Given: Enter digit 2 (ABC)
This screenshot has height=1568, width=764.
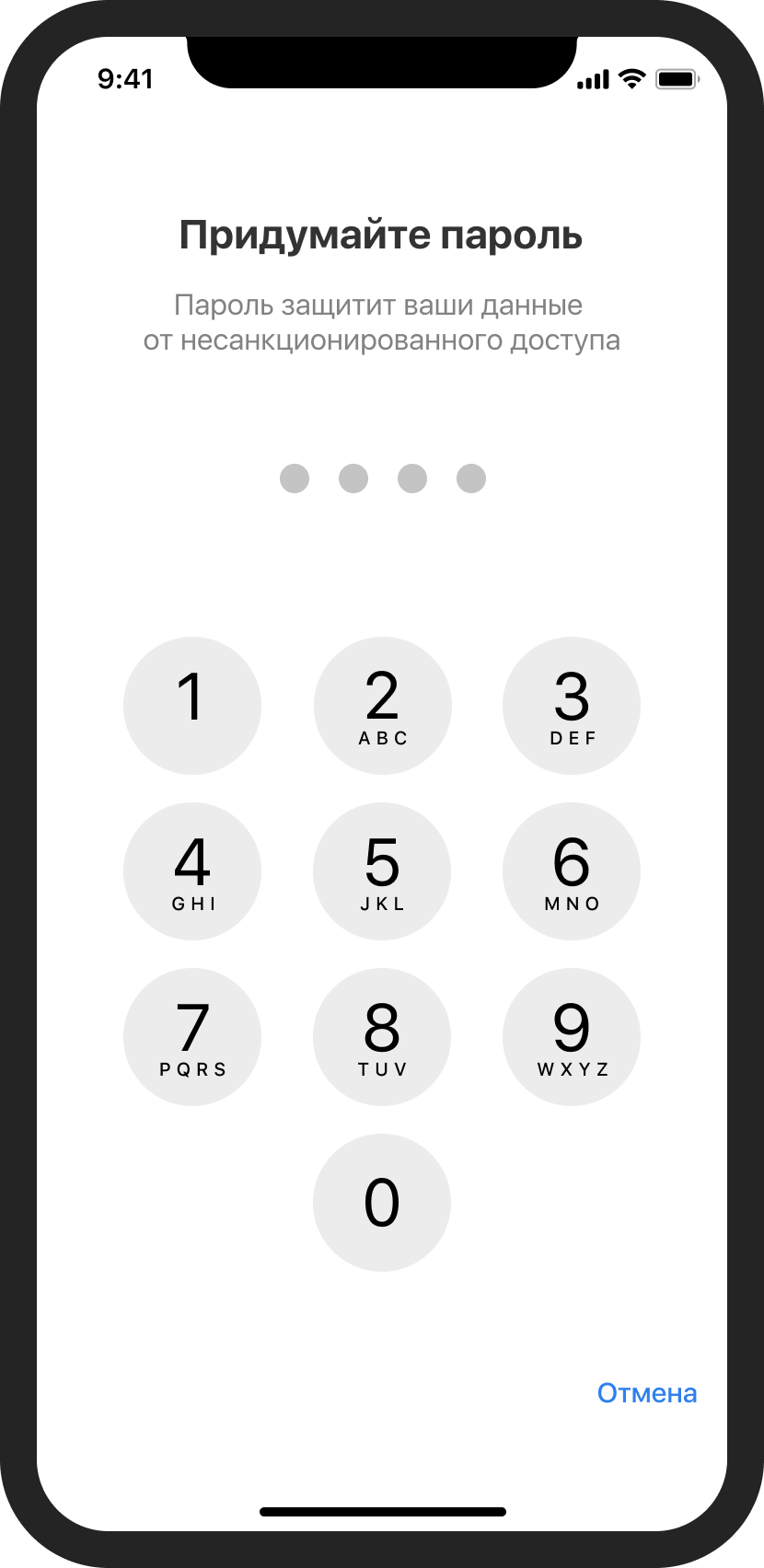Looking at the screenshot, I should [x=382, y=706].
